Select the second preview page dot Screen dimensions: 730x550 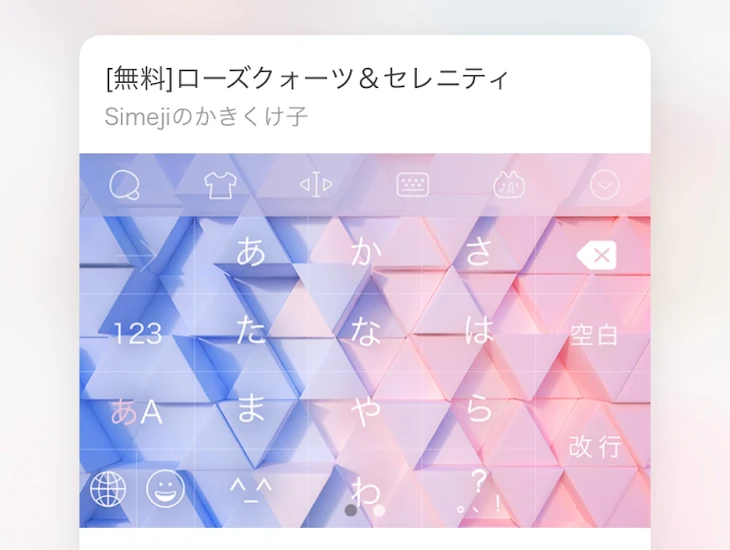tap(379, 510)
